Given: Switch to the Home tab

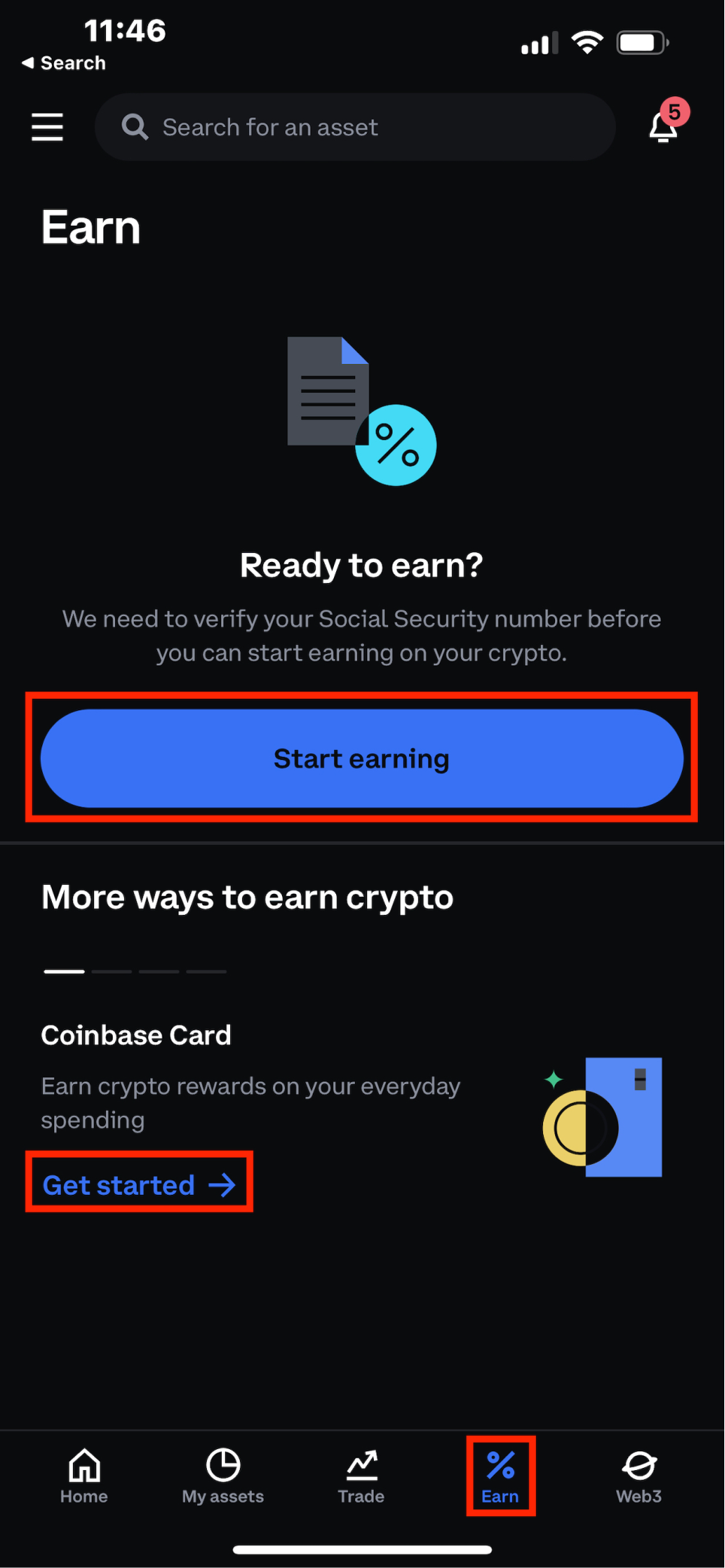Looking at the screenshot, I should [84, 1475].
